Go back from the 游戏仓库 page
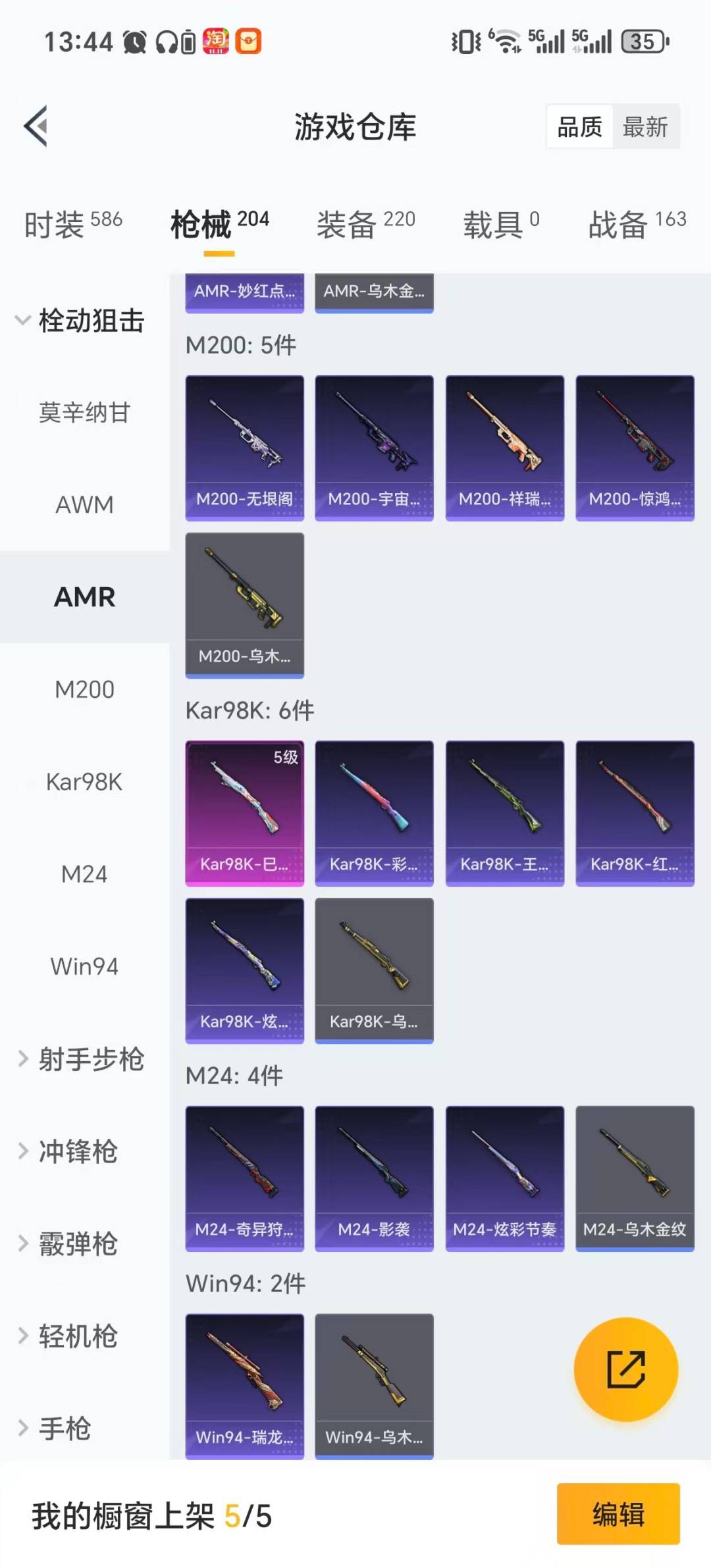This screenshot has width=711, height=1568. 37,126
